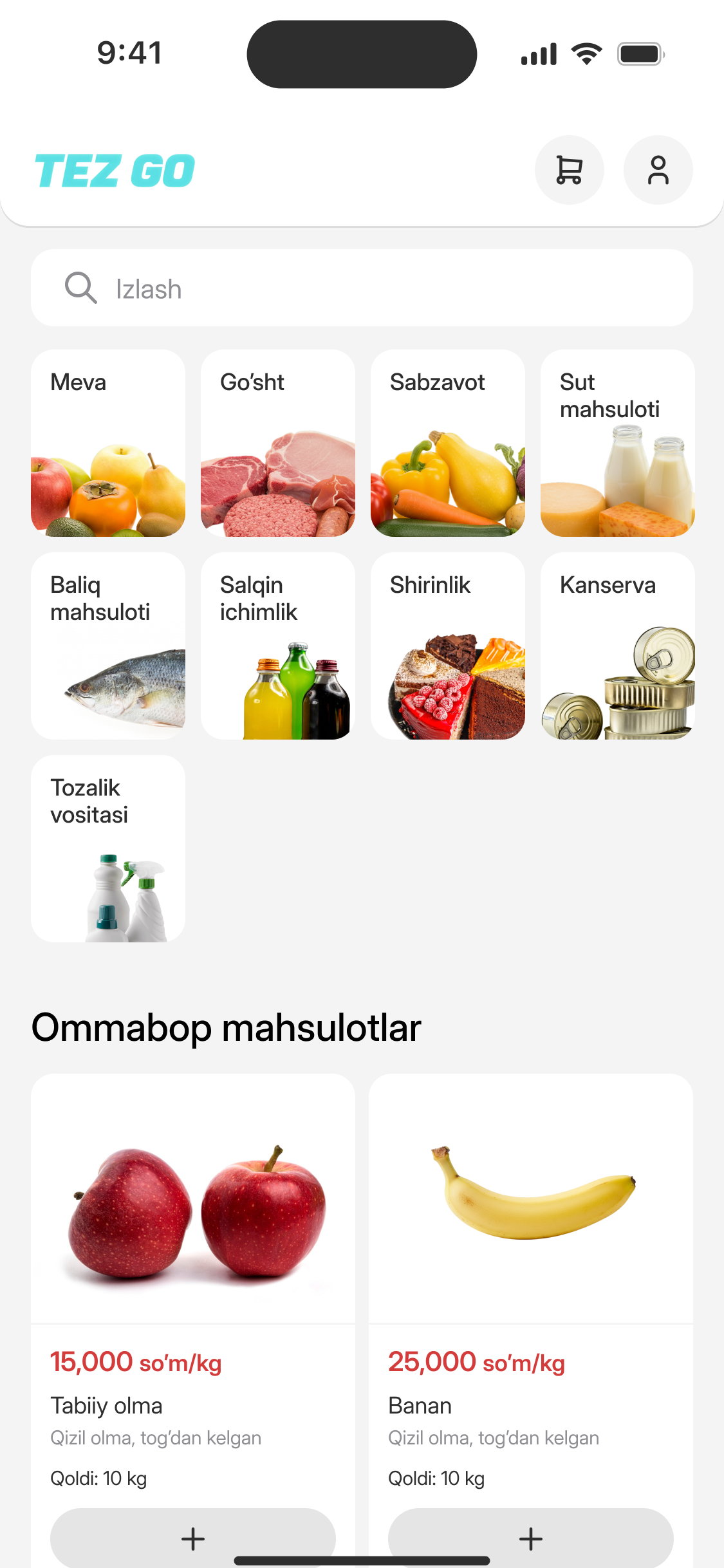The width and height of the screenshot is (724, 1568).
Task: Add Banan to cart
Action: click(531, 1538)
